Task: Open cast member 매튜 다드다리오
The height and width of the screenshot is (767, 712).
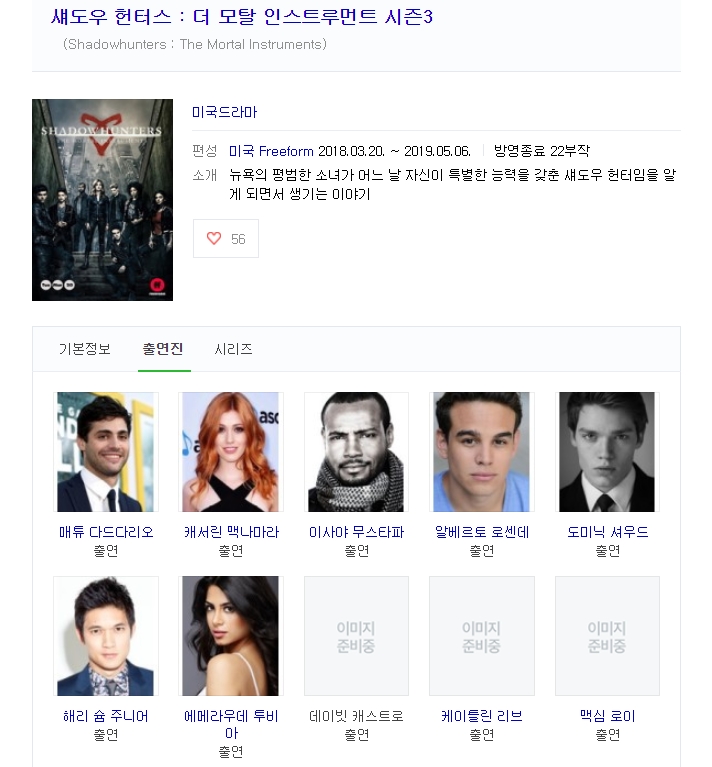Action: (105, 532)
